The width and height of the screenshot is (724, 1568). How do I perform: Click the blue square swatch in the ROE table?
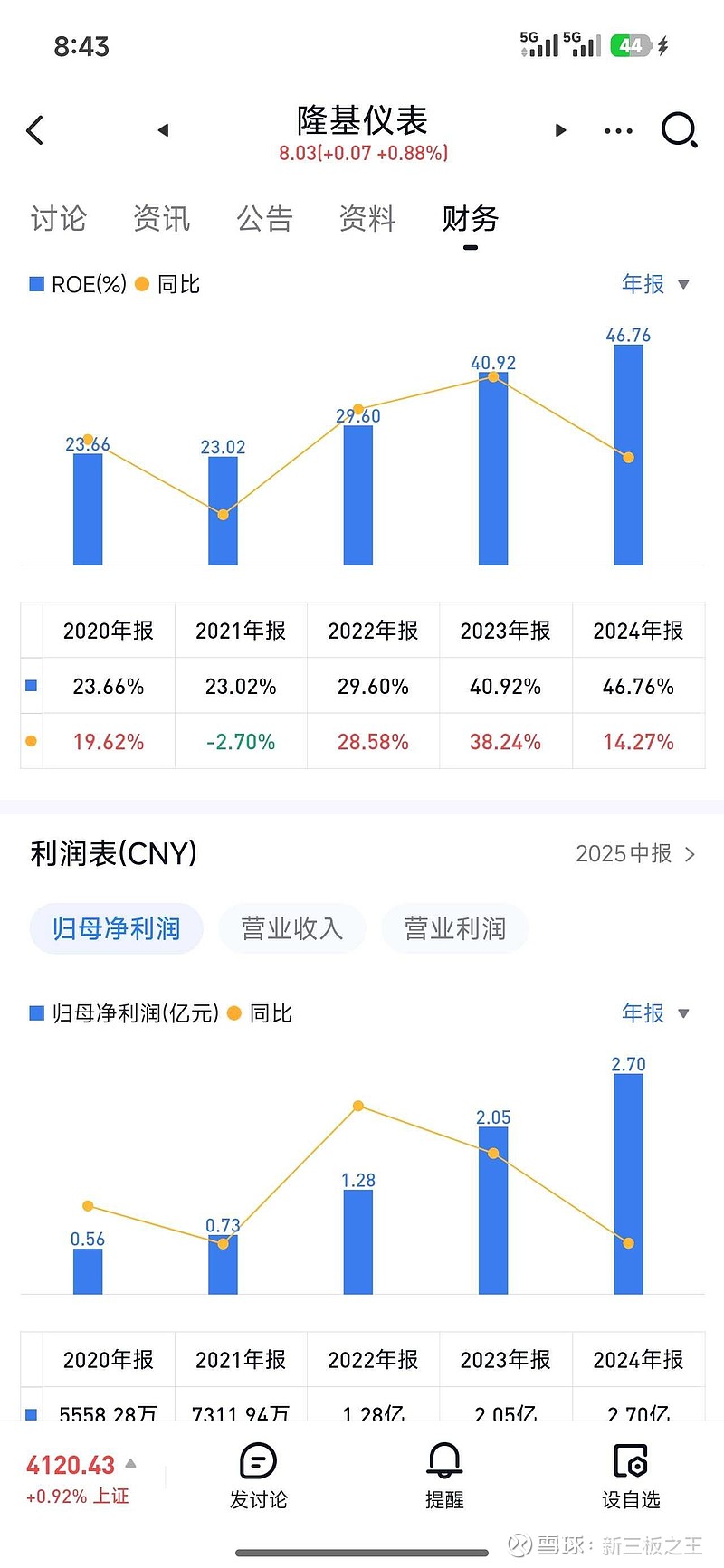click(x=30, y=685)
